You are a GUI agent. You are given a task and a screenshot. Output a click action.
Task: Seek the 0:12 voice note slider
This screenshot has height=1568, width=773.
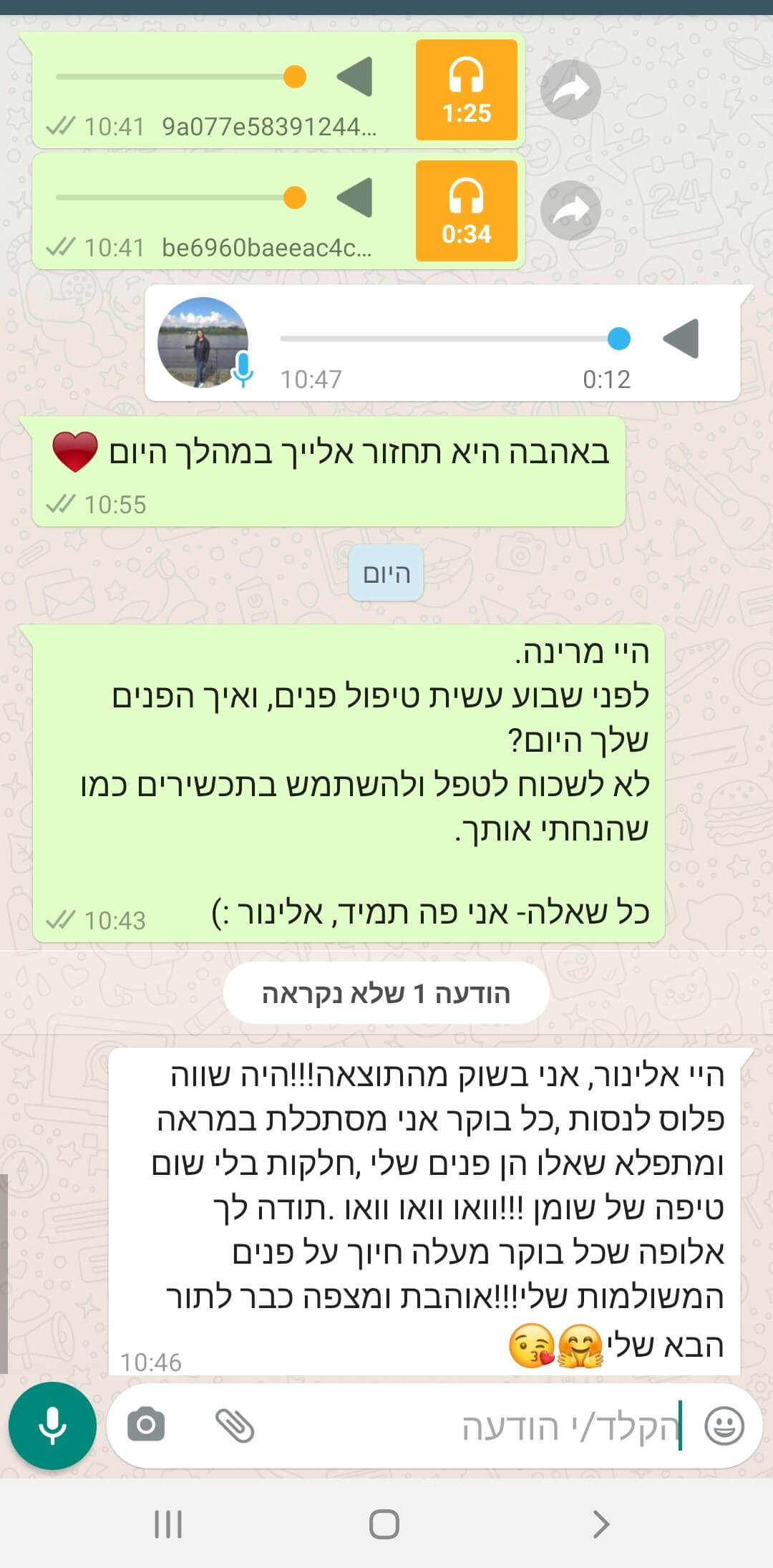point(455,338)
